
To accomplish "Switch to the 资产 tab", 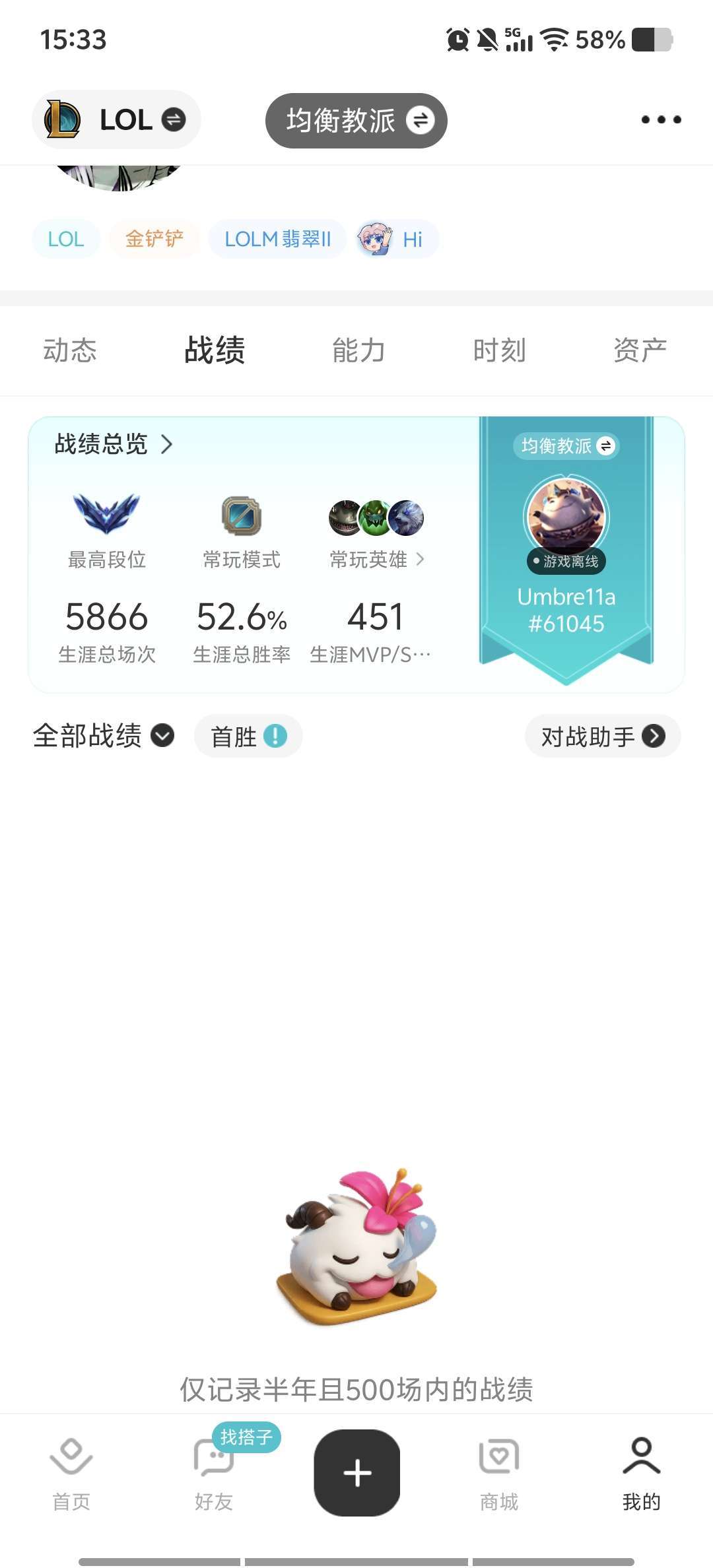I will (640, 350).
